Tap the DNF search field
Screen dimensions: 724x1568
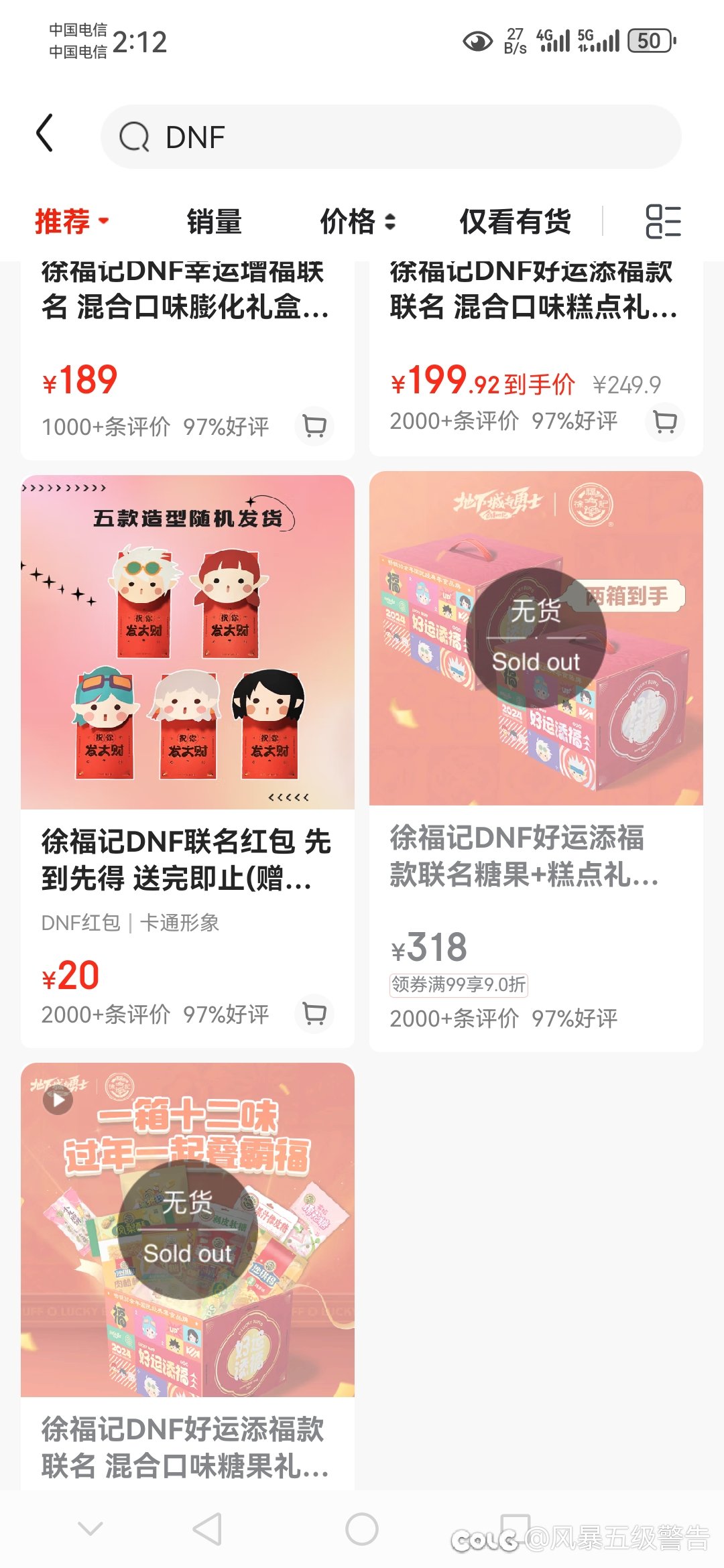coord(391,137)
